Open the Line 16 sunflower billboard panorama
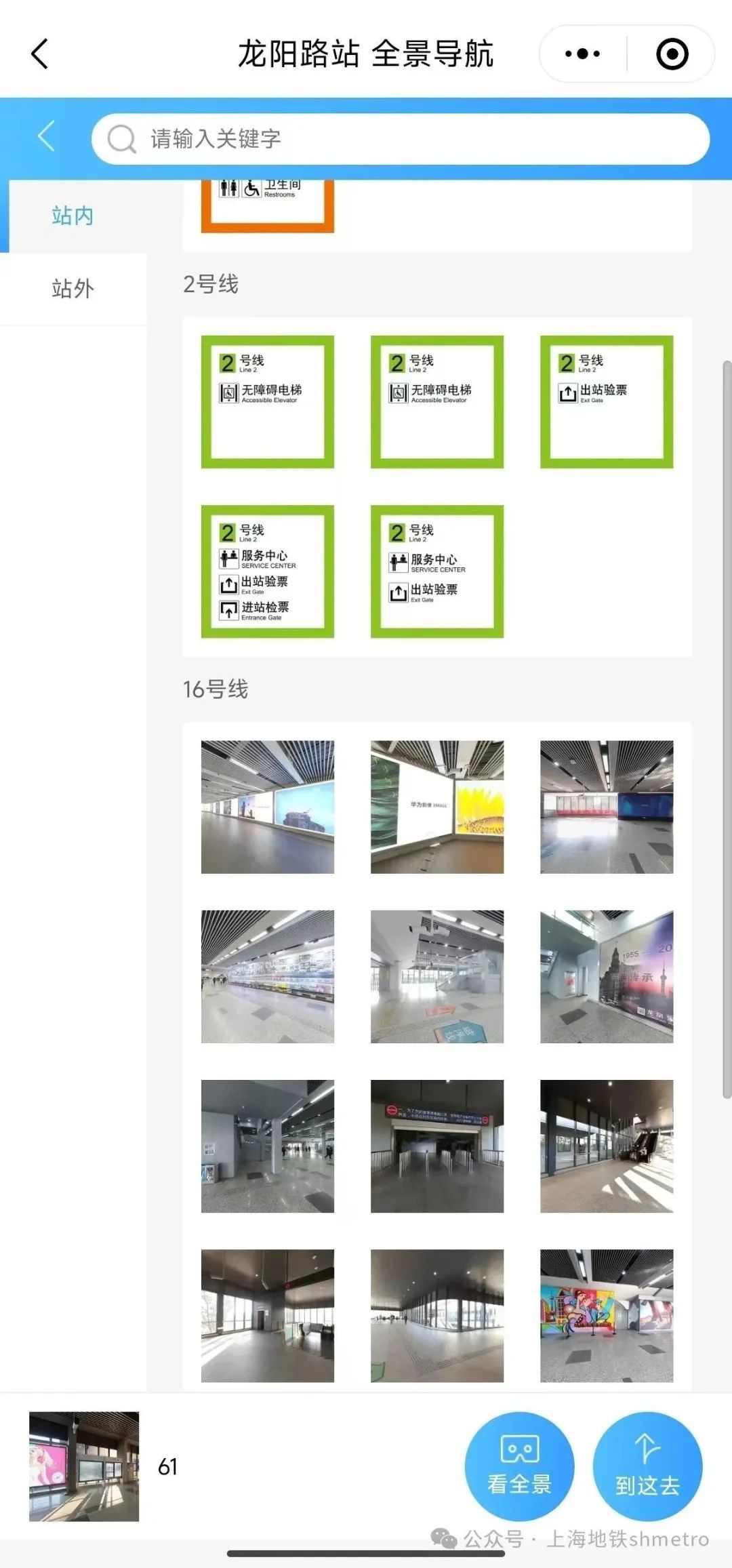The width and height of the screenshot is (732, 1568). (x=437, y=807)
